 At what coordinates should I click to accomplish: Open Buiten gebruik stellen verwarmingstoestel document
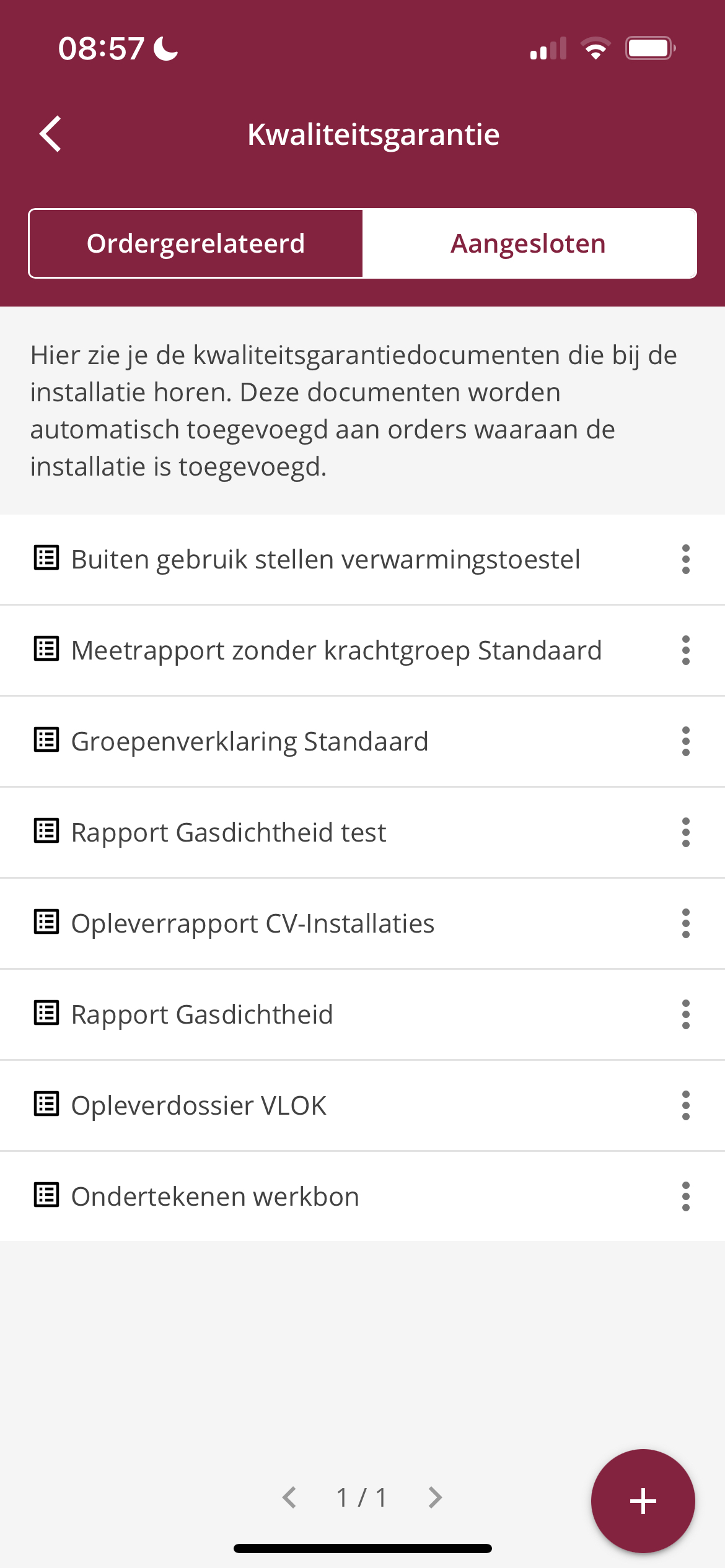coord(362,559)
